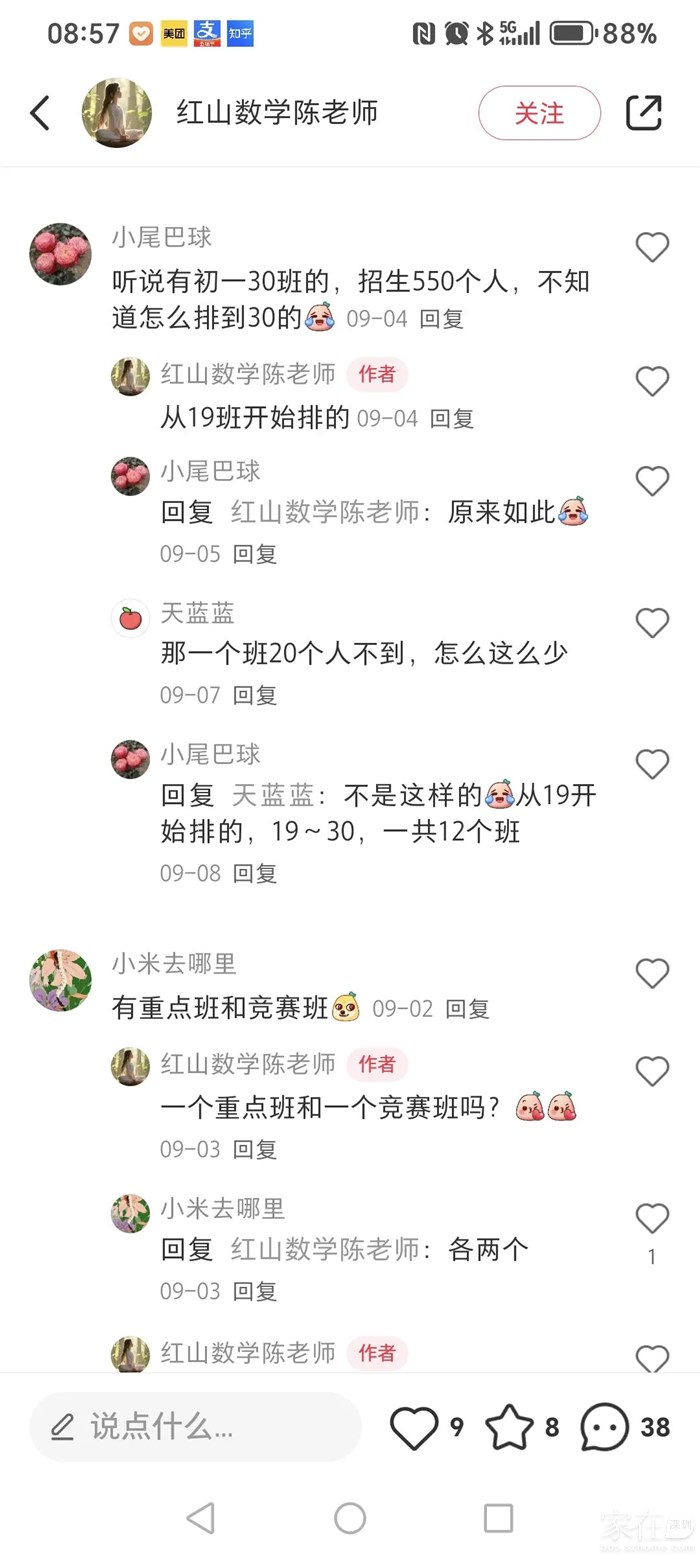Like the author's reply asking 一个重点班和一个竞赛班吗
700x1555 pixels.
click(x=652, y=1071)
